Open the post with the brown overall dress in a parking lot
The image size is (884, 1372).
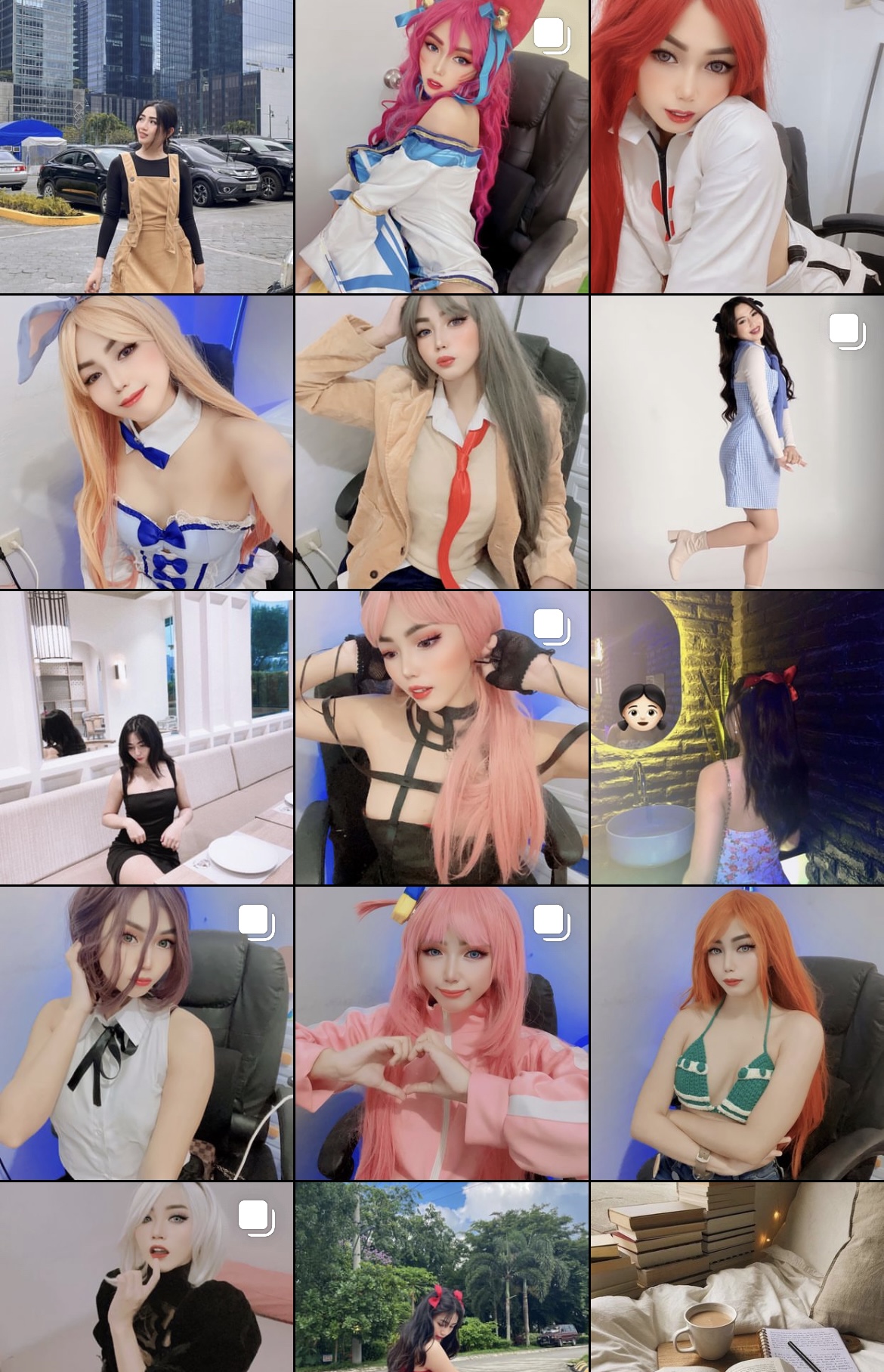pos(146,146)
